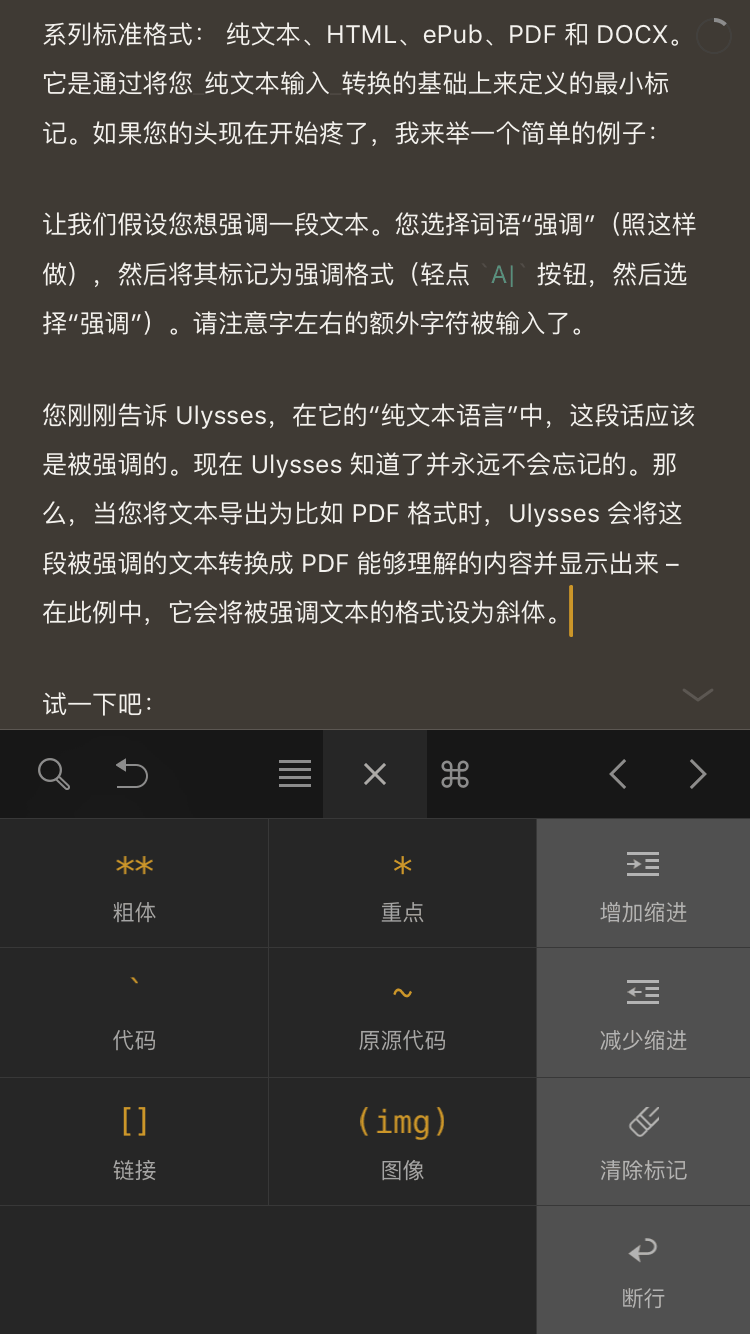Move cursor right with the arrow
750x1334 pixels.
698,774
